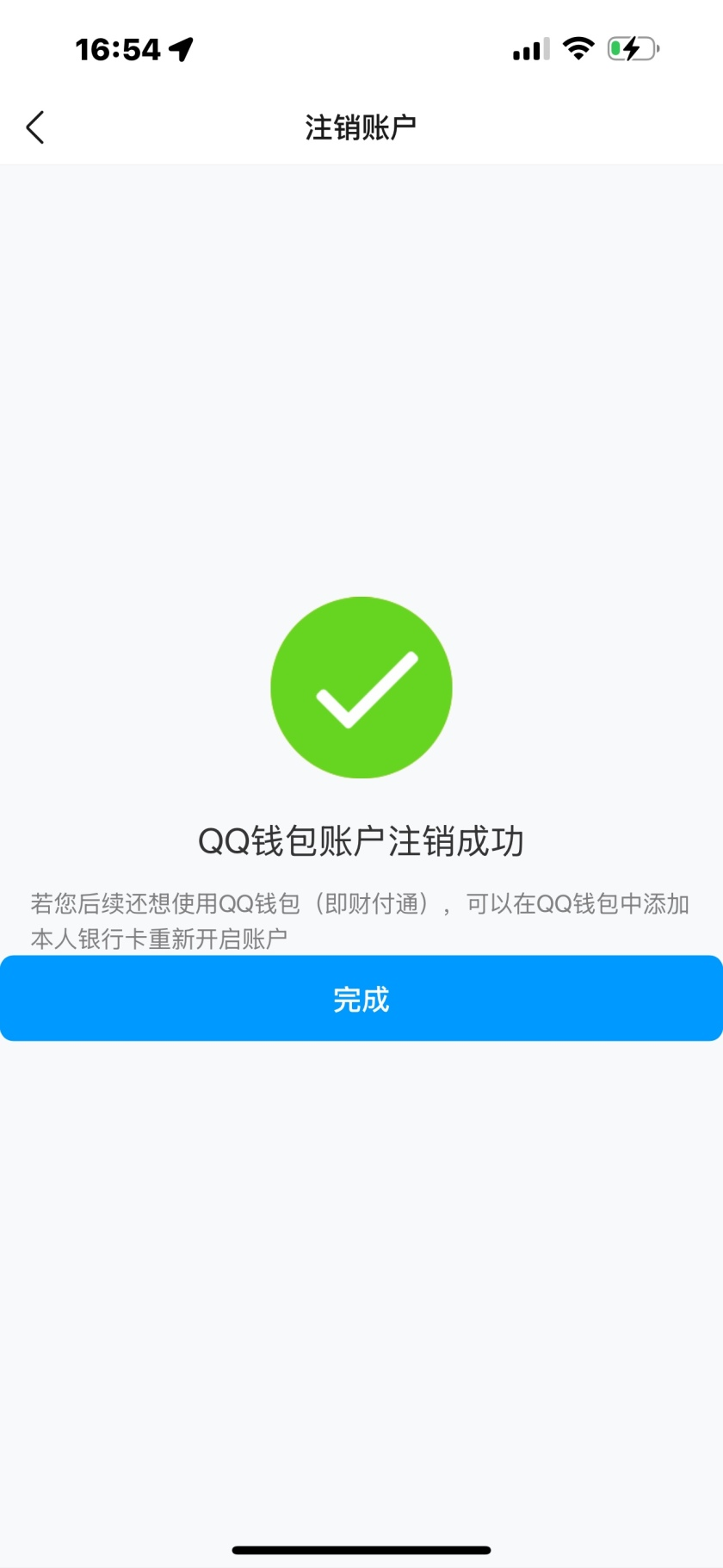This screenshot has height=1568, width=723.
Task: Tap the status bar area at top
Action: click(x=361, y=49)
